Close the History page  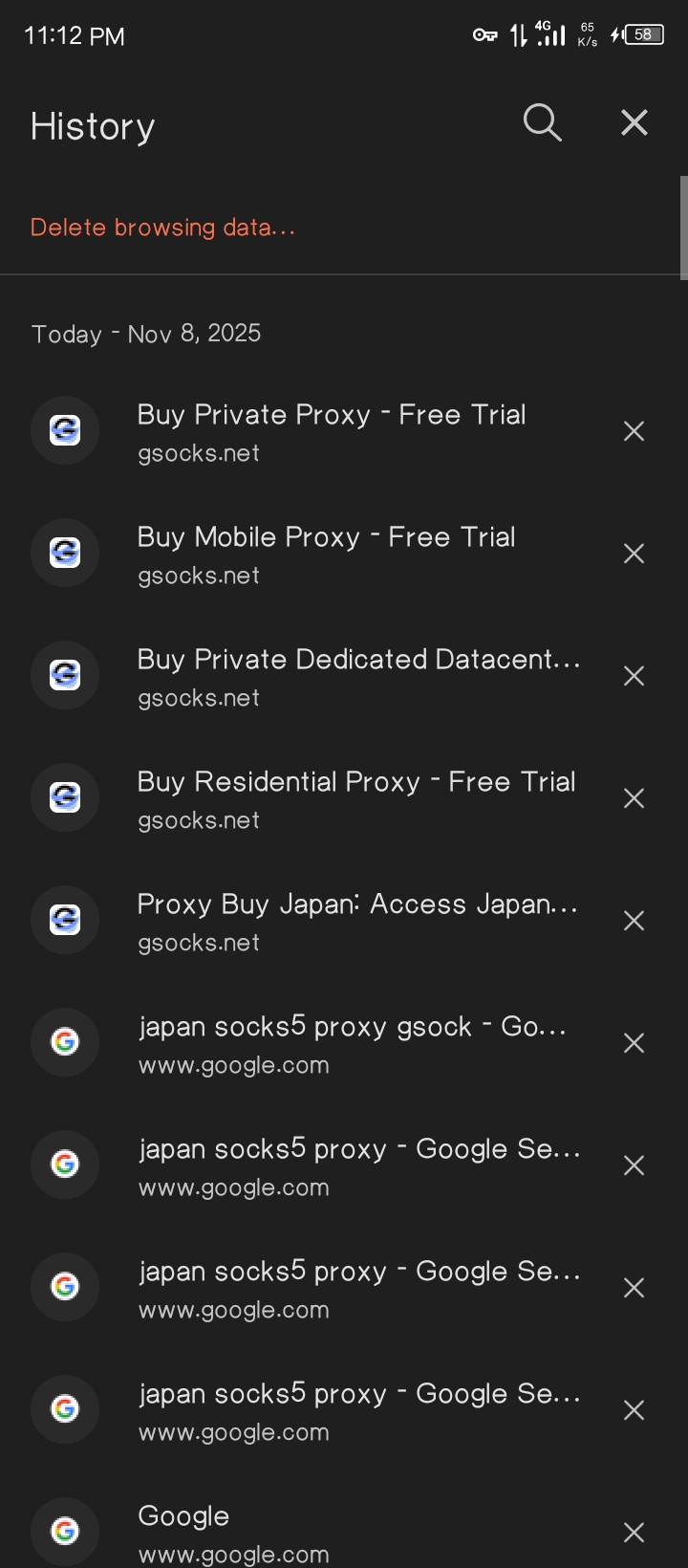pos(634,123)
